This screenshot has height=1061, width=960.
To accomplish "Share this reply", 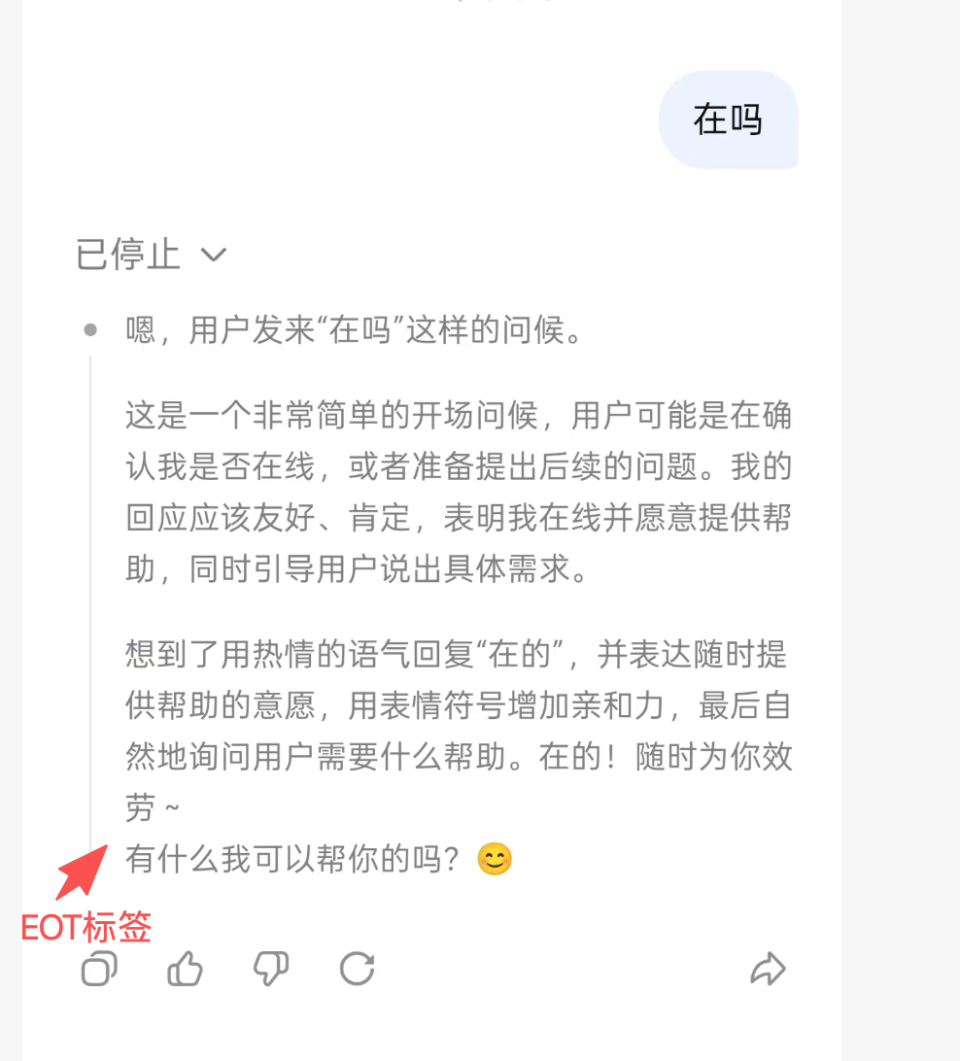I will tap(768, 968).
